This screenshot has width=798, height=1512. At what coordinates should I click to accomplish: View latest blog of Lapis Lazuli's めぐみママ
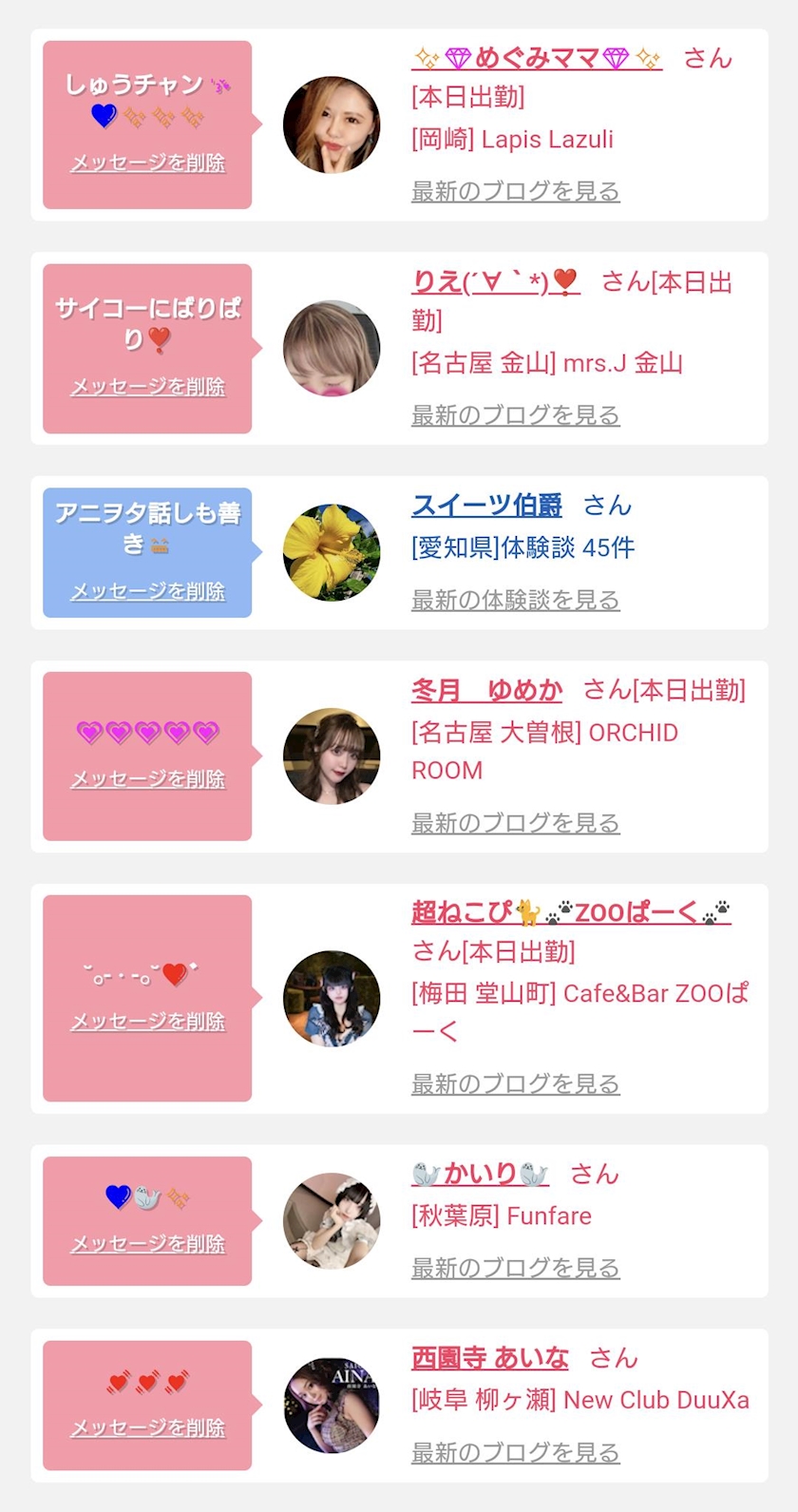(515, 192)
